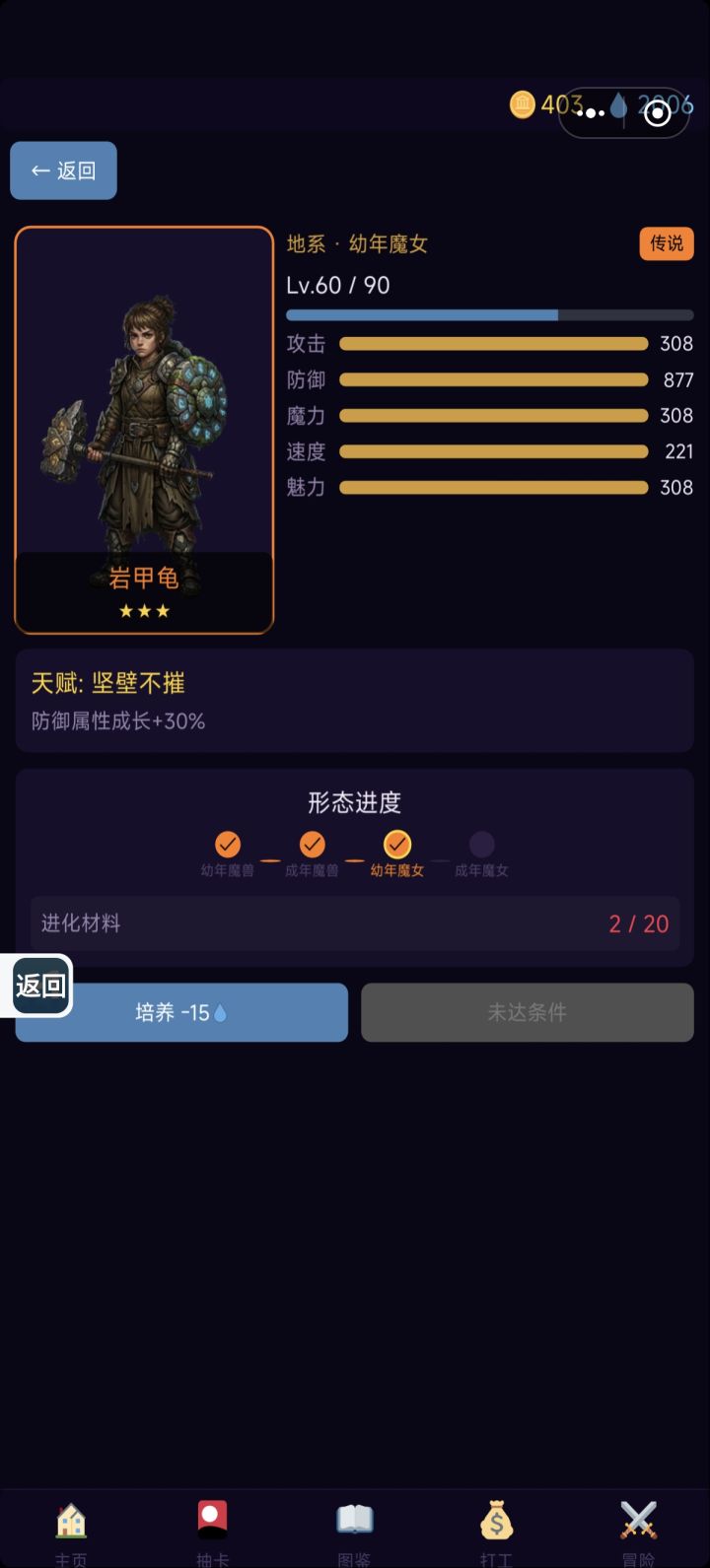Tap the 岩甲龟 character portrait card
This screenshot has height=1568, width=710.
(x=144, y=429)
